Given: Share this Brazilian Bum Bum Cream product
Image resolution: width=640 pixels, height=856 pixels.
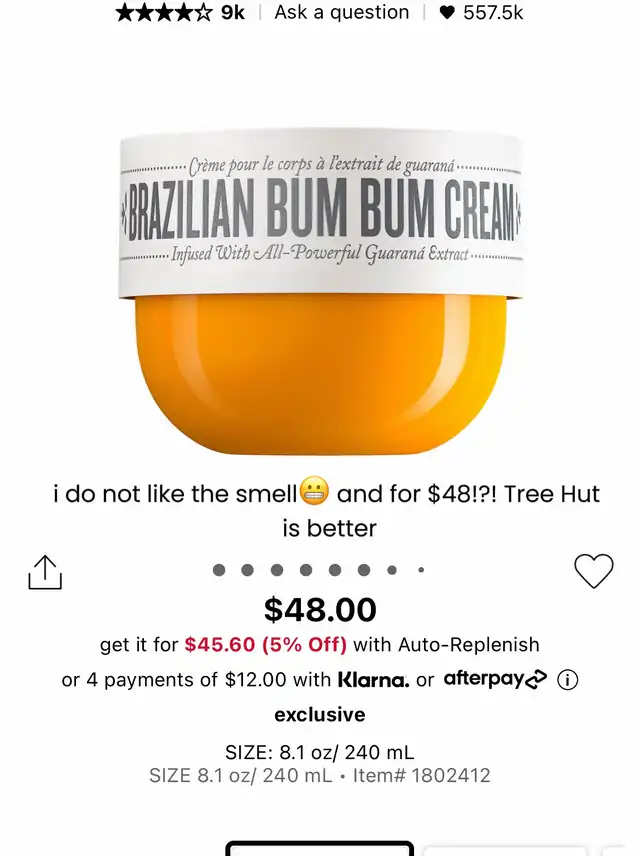Looking at the screenshot, I should (45, 572).
